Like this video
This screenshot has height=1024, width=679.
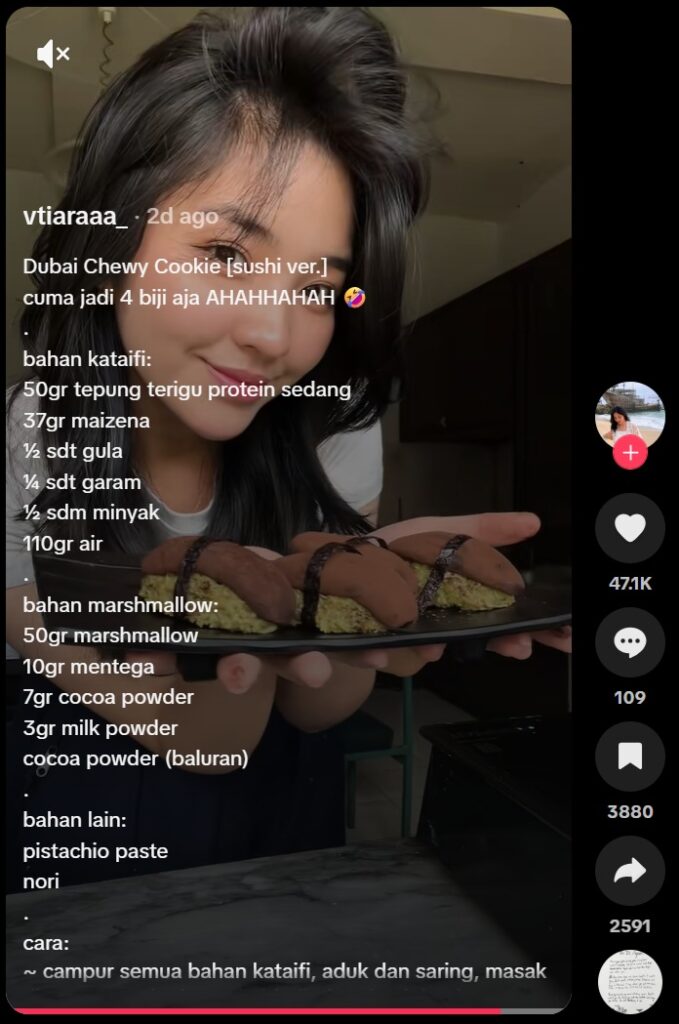[630, 528]
